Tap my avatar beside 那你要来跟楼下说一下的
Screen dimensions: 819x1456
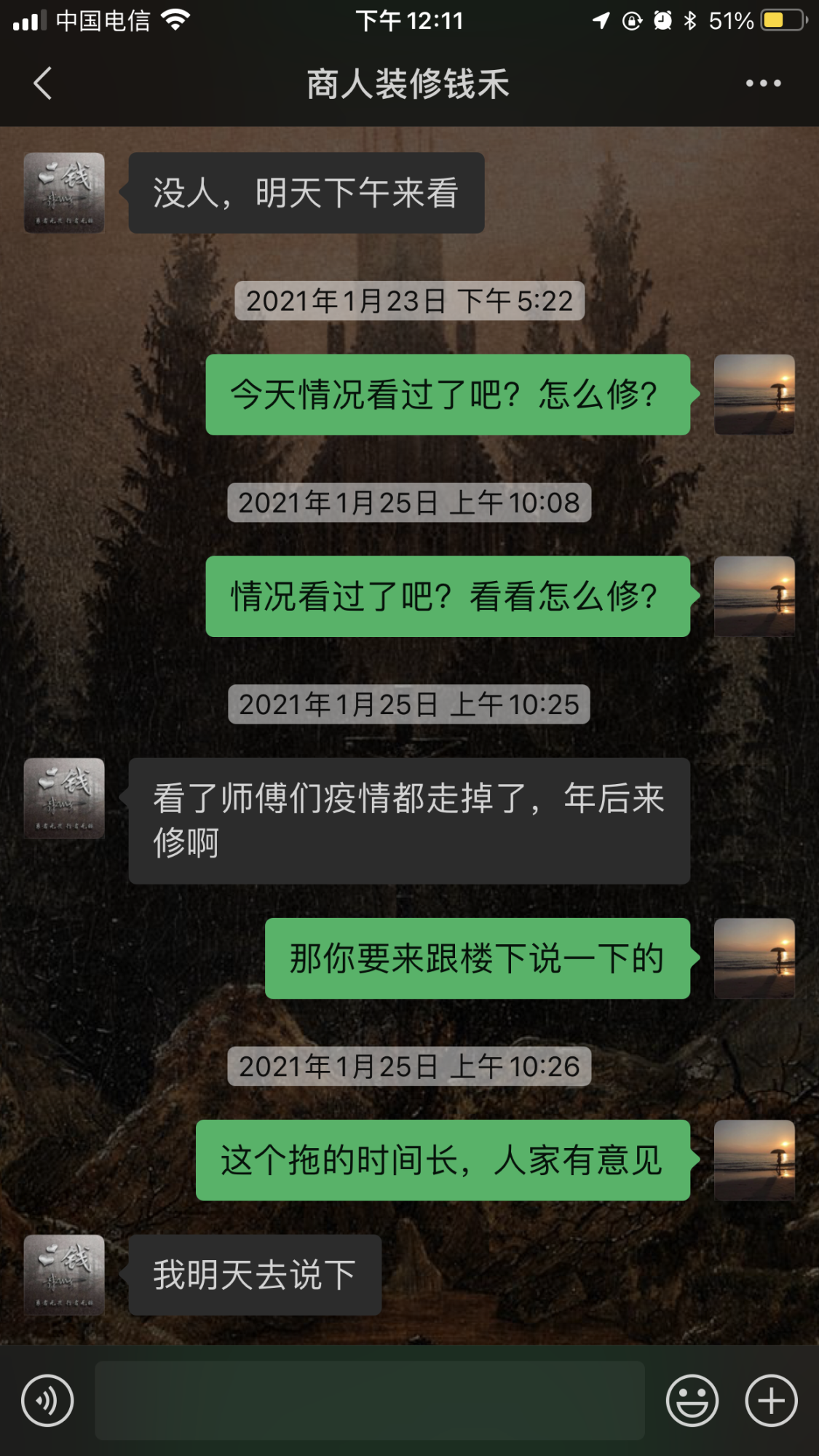754,958
